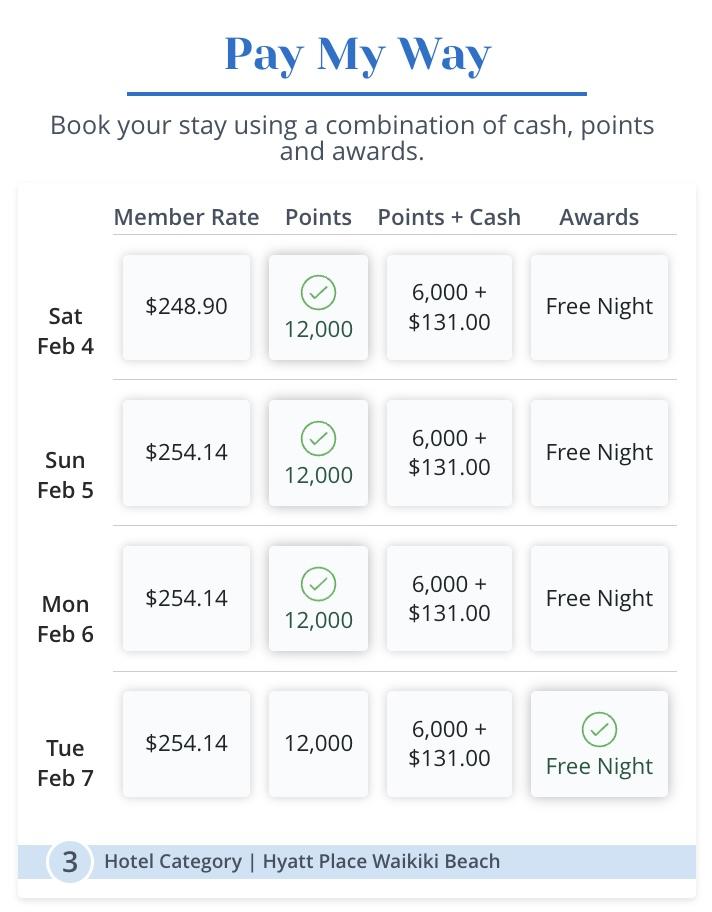Tap Free Night award for Tue Feb 7

click(x=599, y=744)
